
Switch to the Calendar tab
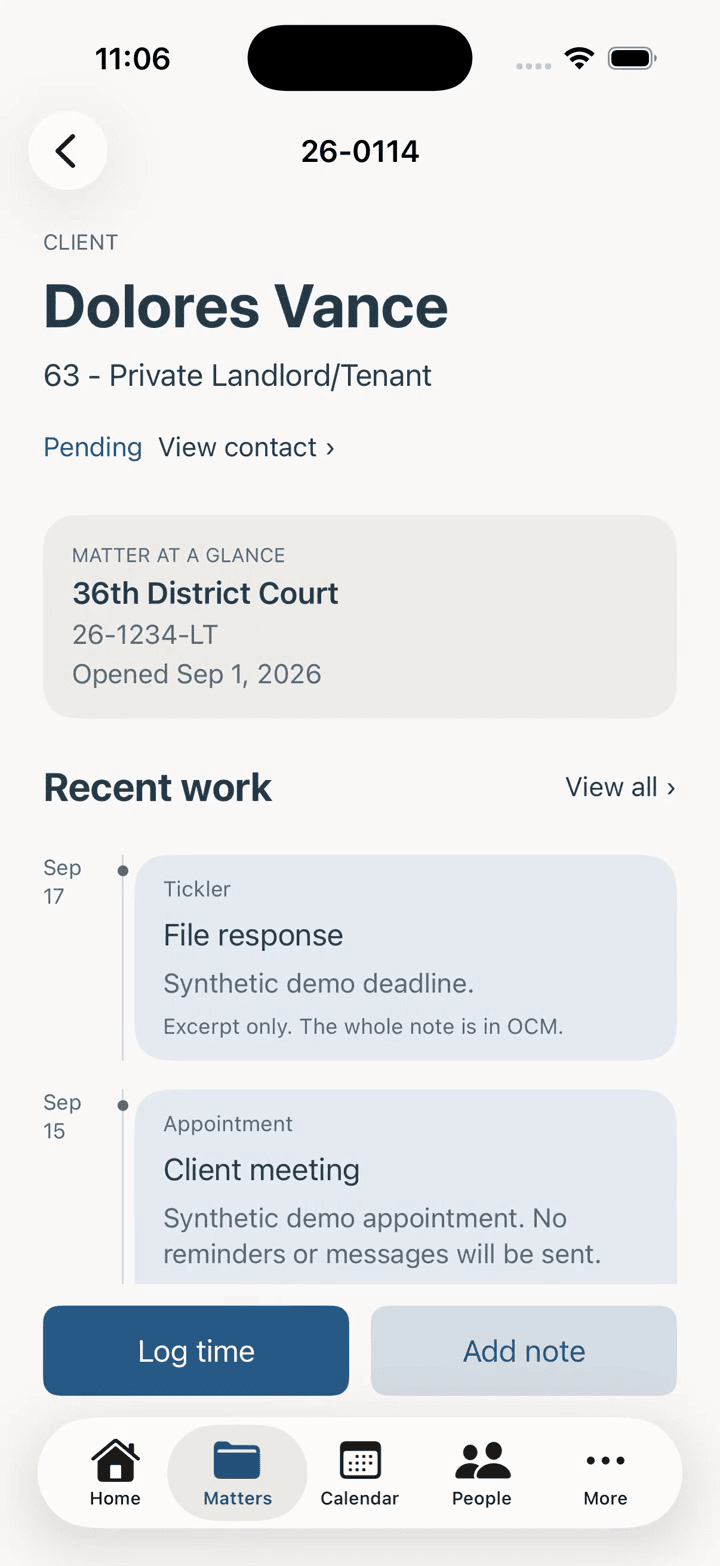[x=360, y=1473]
